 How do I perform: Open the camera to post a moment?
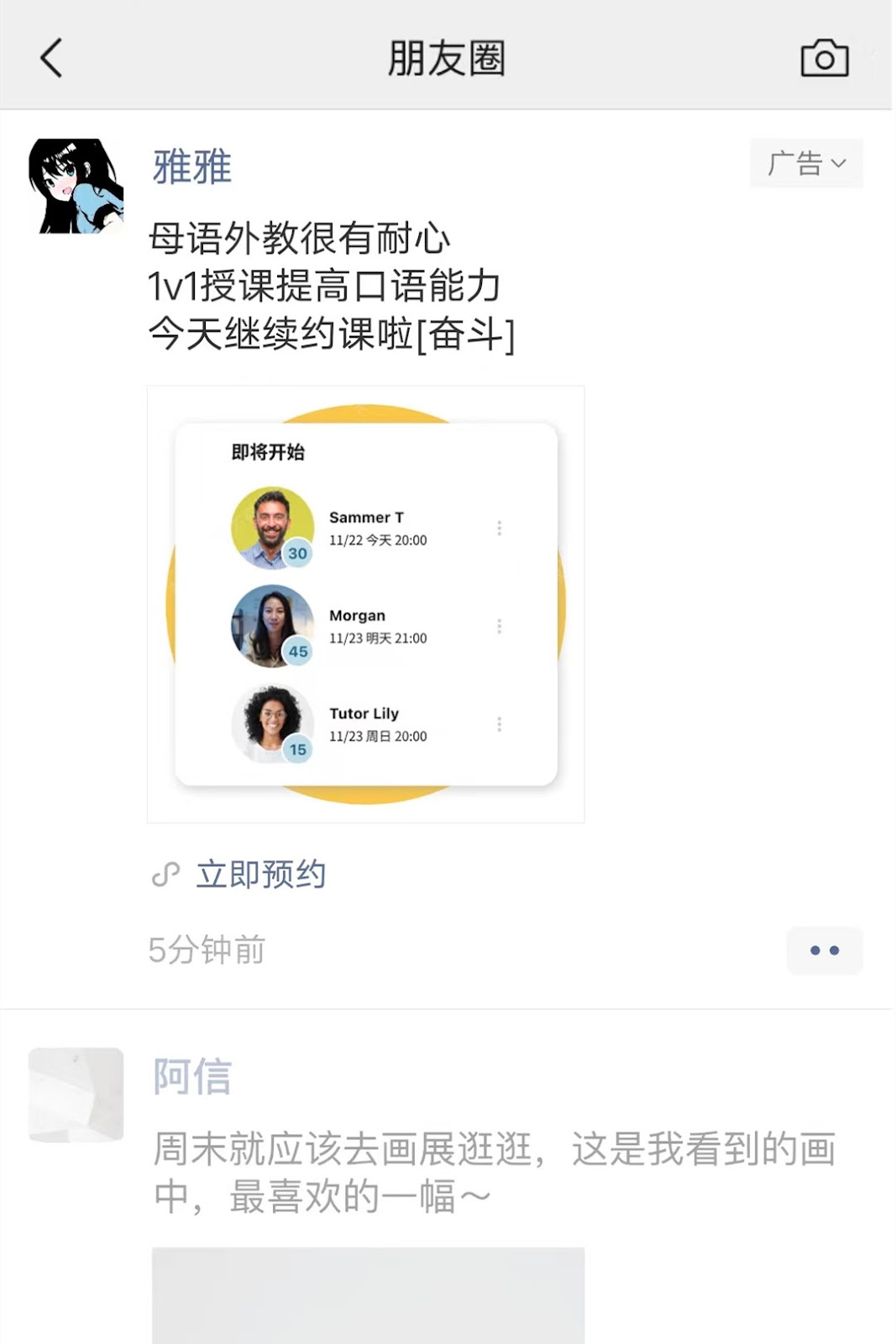click(x=824, y=59)
